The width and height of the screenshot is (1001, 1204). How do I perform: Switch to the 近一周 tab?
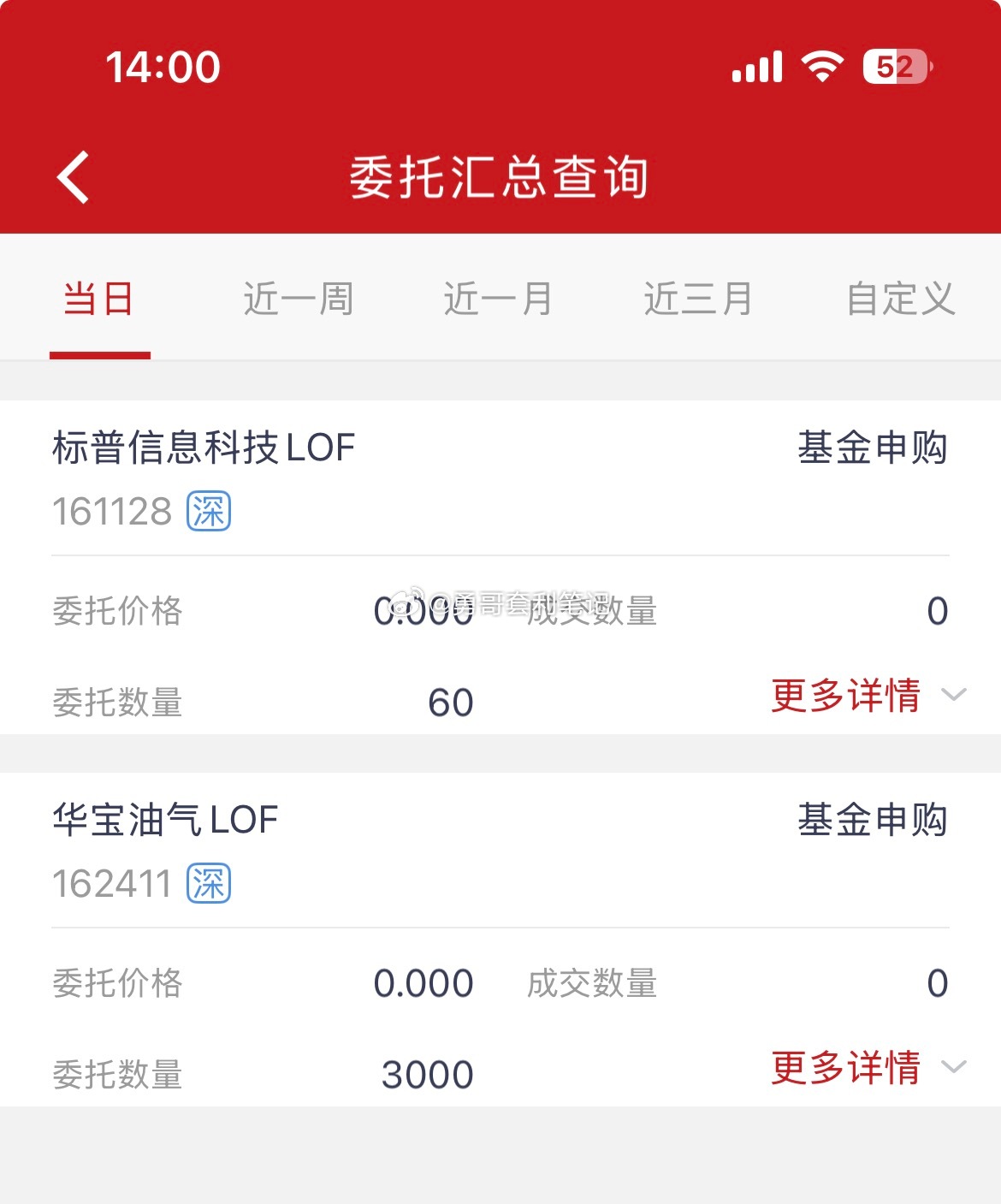click(x=298, y=298)
